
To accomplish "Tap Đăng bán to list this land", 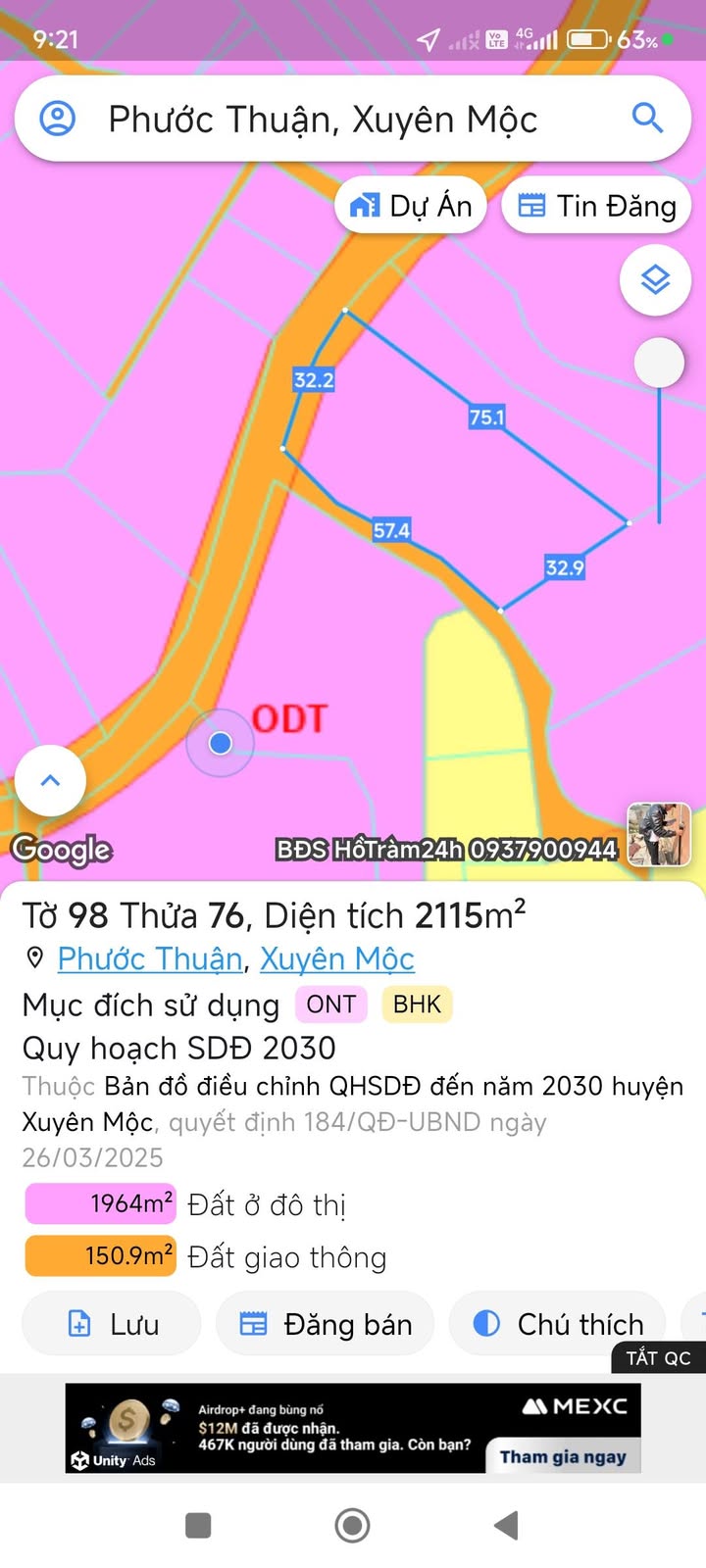I will point(326,1324).
